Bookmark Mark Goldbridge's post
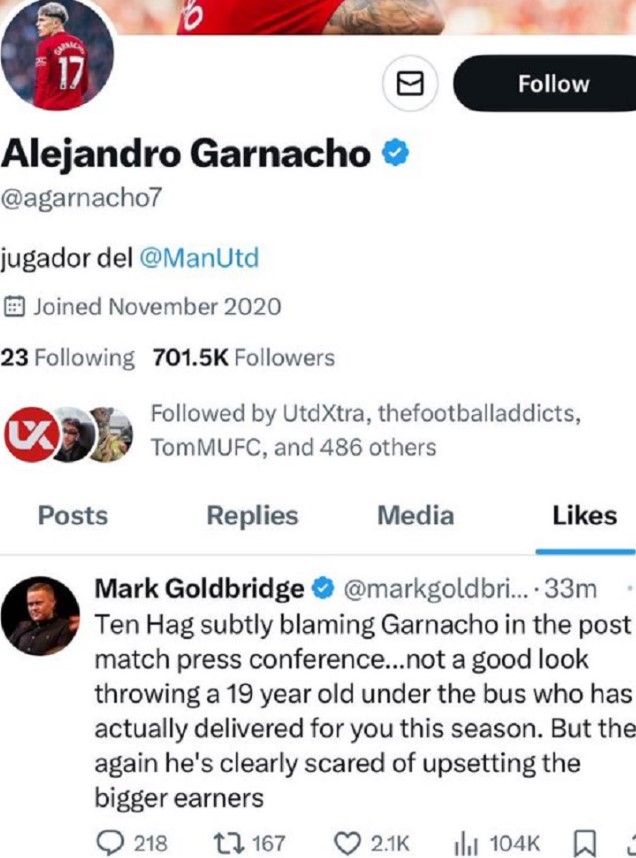The height and width of the screenshot is (858, 636). 587,843
